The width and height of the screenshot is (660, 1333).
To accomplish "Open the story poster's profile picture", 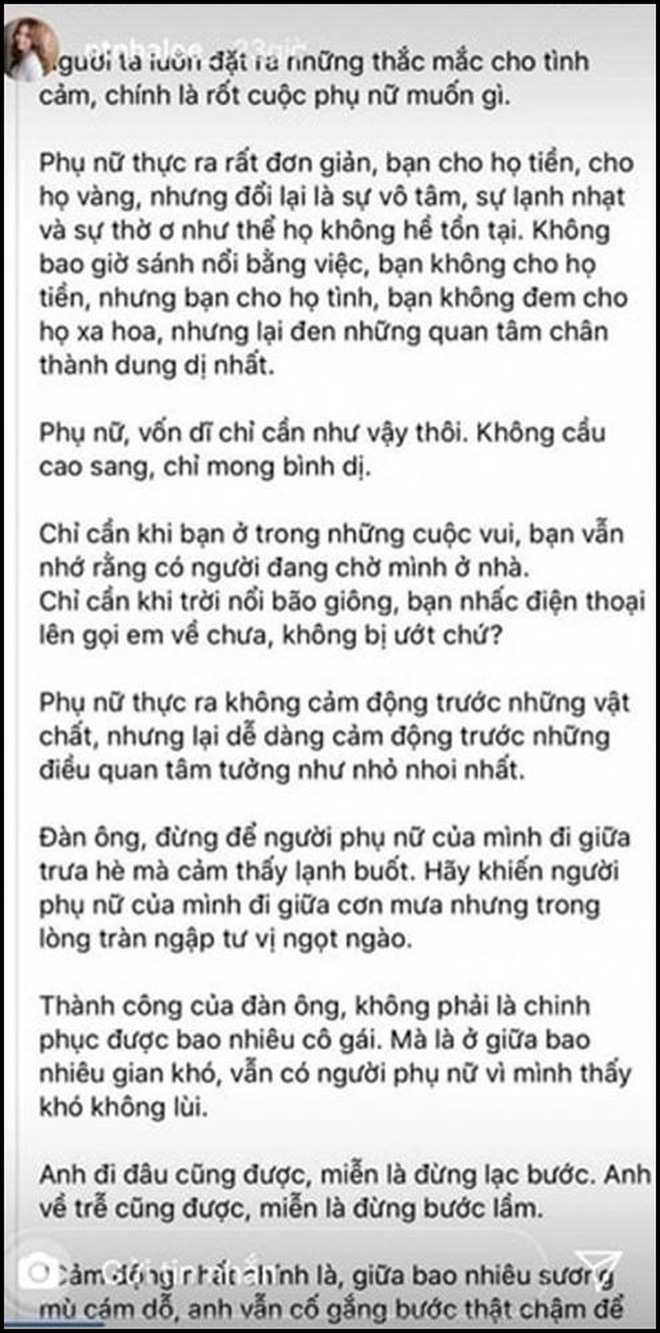I will click(x=31, y=50).
